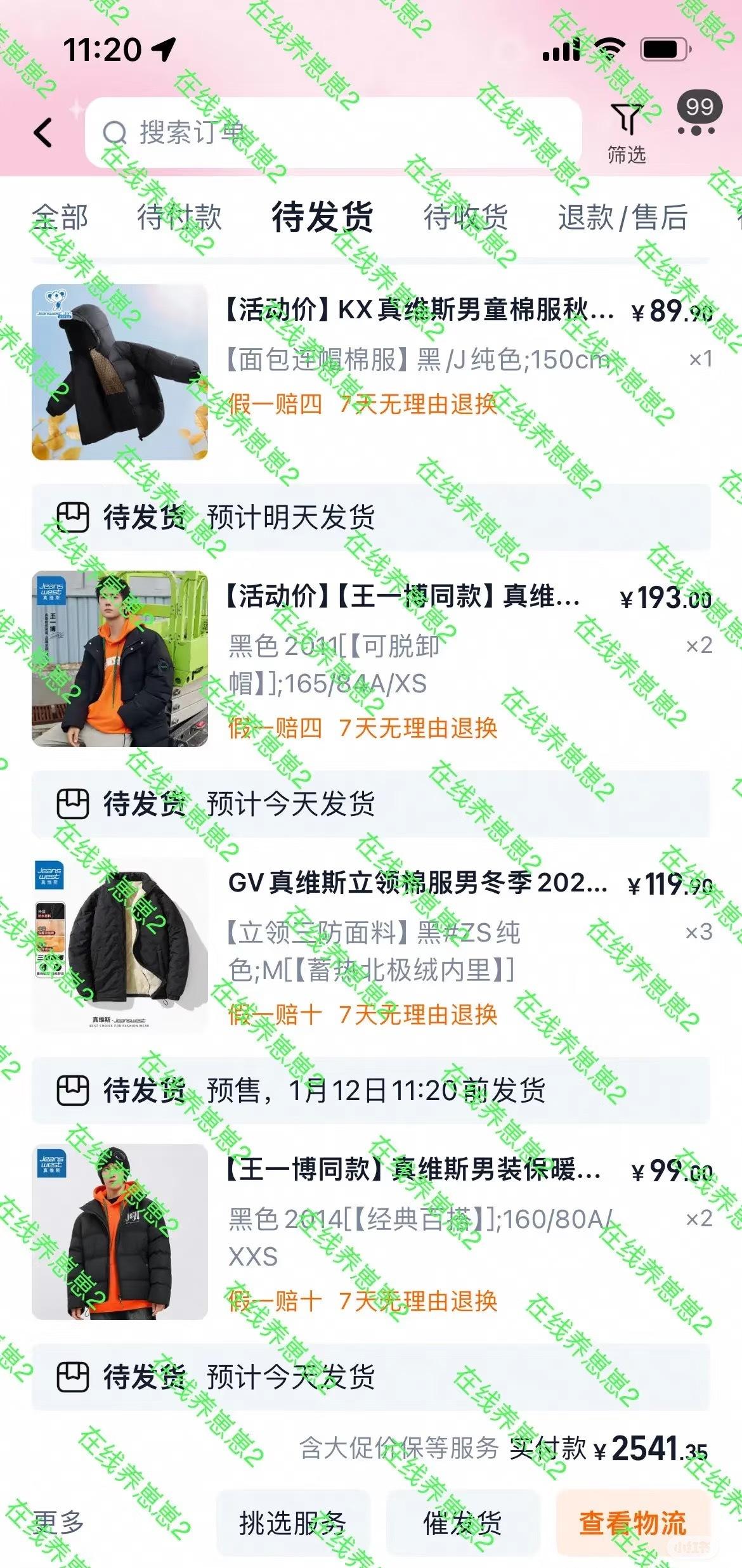
Task: Tap 更多 for more order options
Action: click(x=58, y=1522)
